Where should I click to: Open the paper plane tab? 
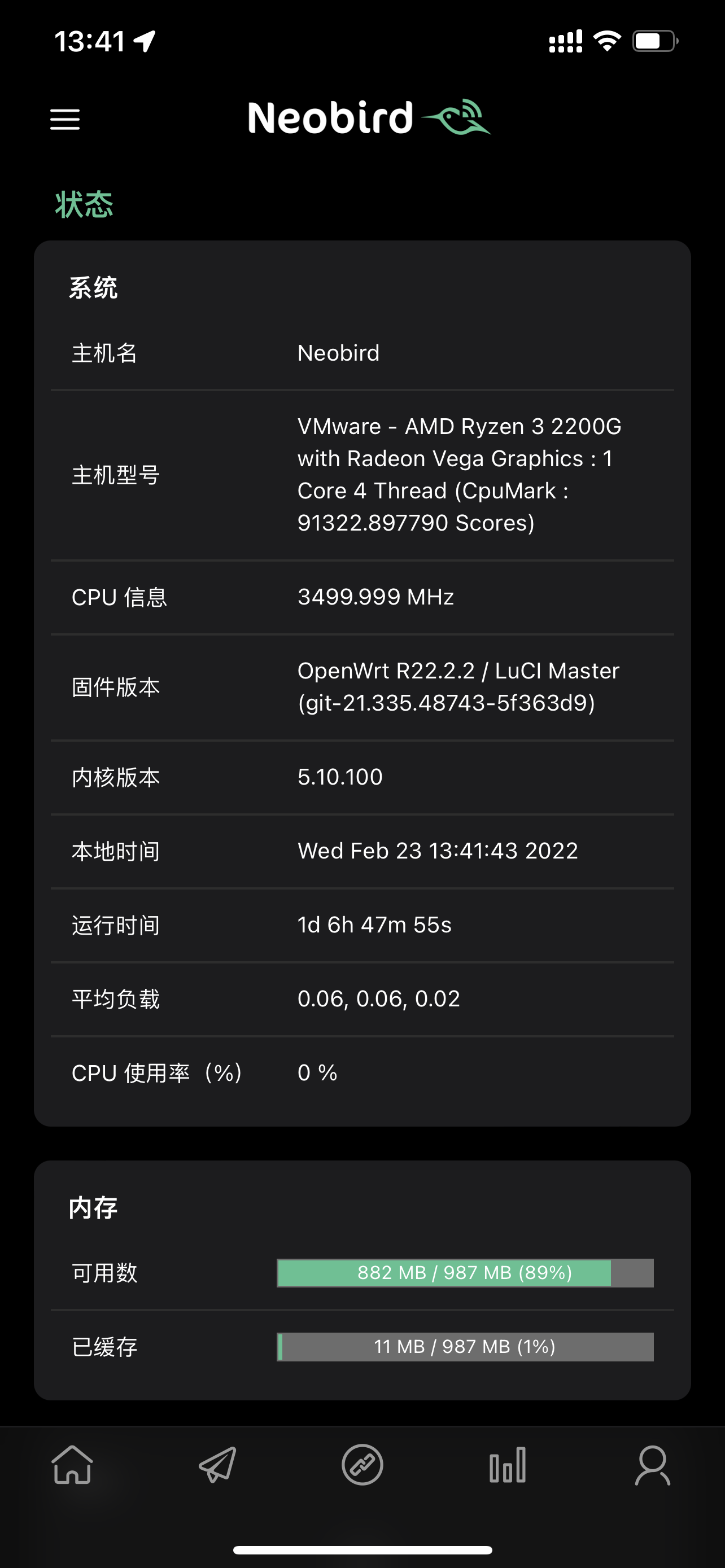point(217,1465)
